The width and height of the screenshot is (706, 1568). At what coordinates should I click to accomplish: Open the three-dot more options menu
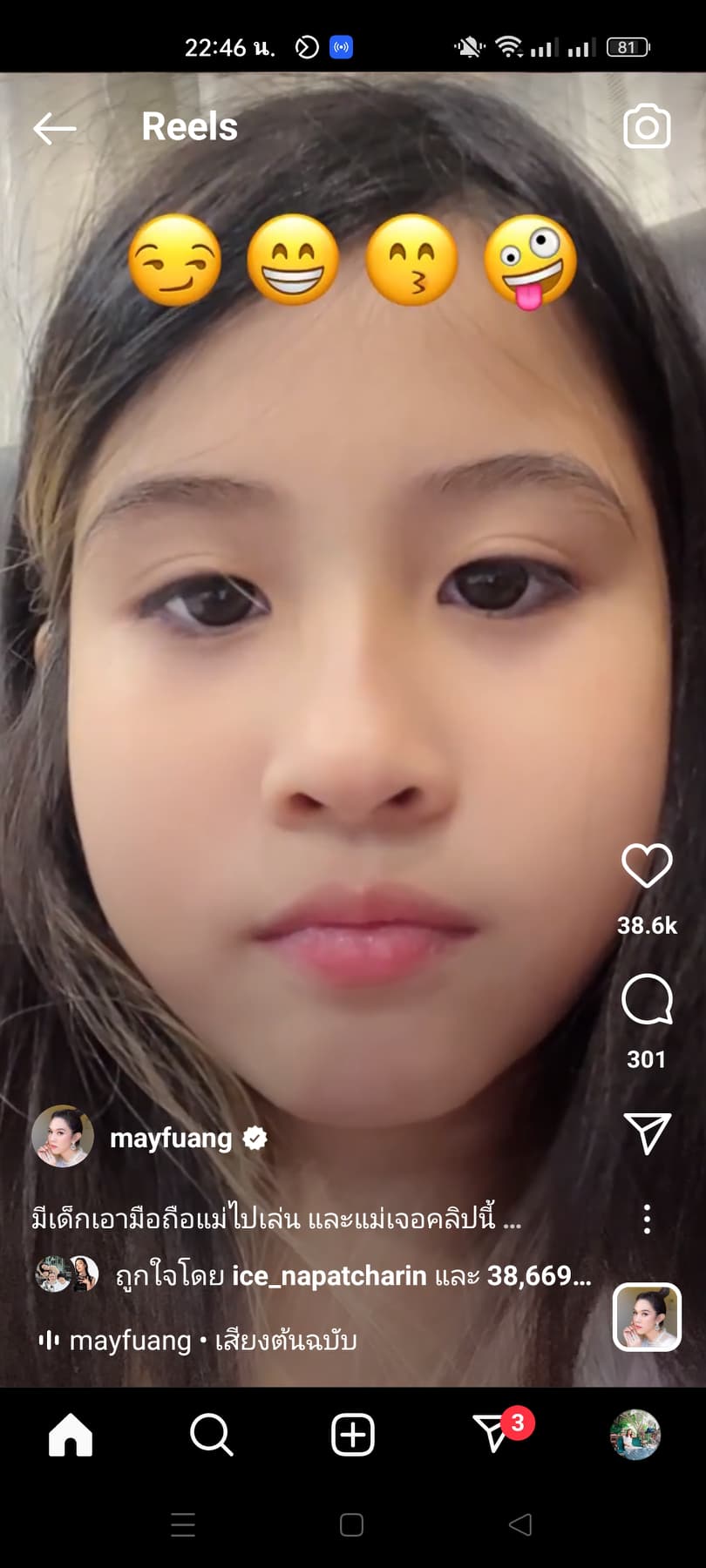pos(647,1219)
